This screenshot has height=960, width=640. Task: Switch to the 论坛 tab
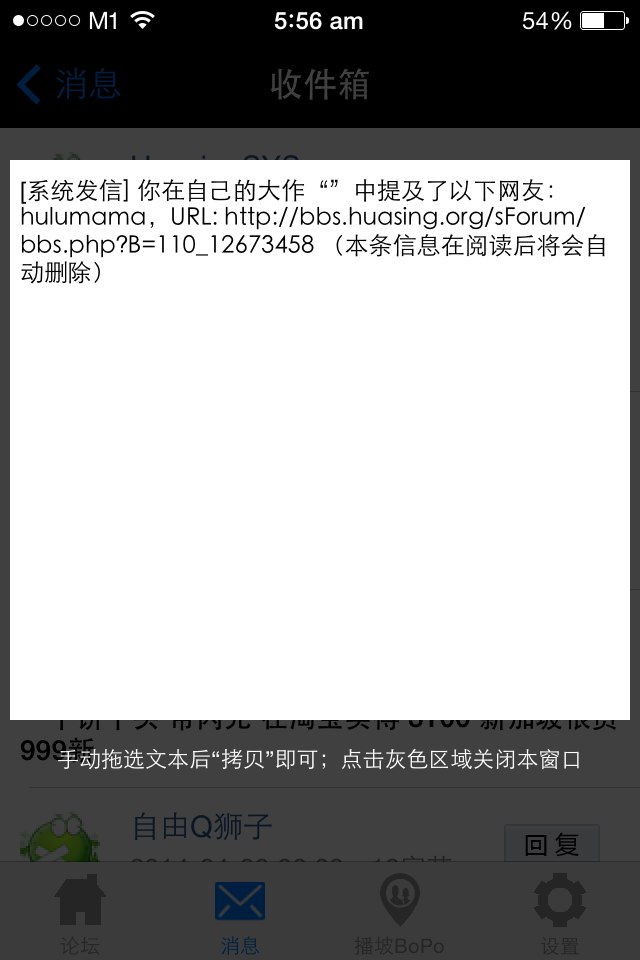[x=80, y=913]
